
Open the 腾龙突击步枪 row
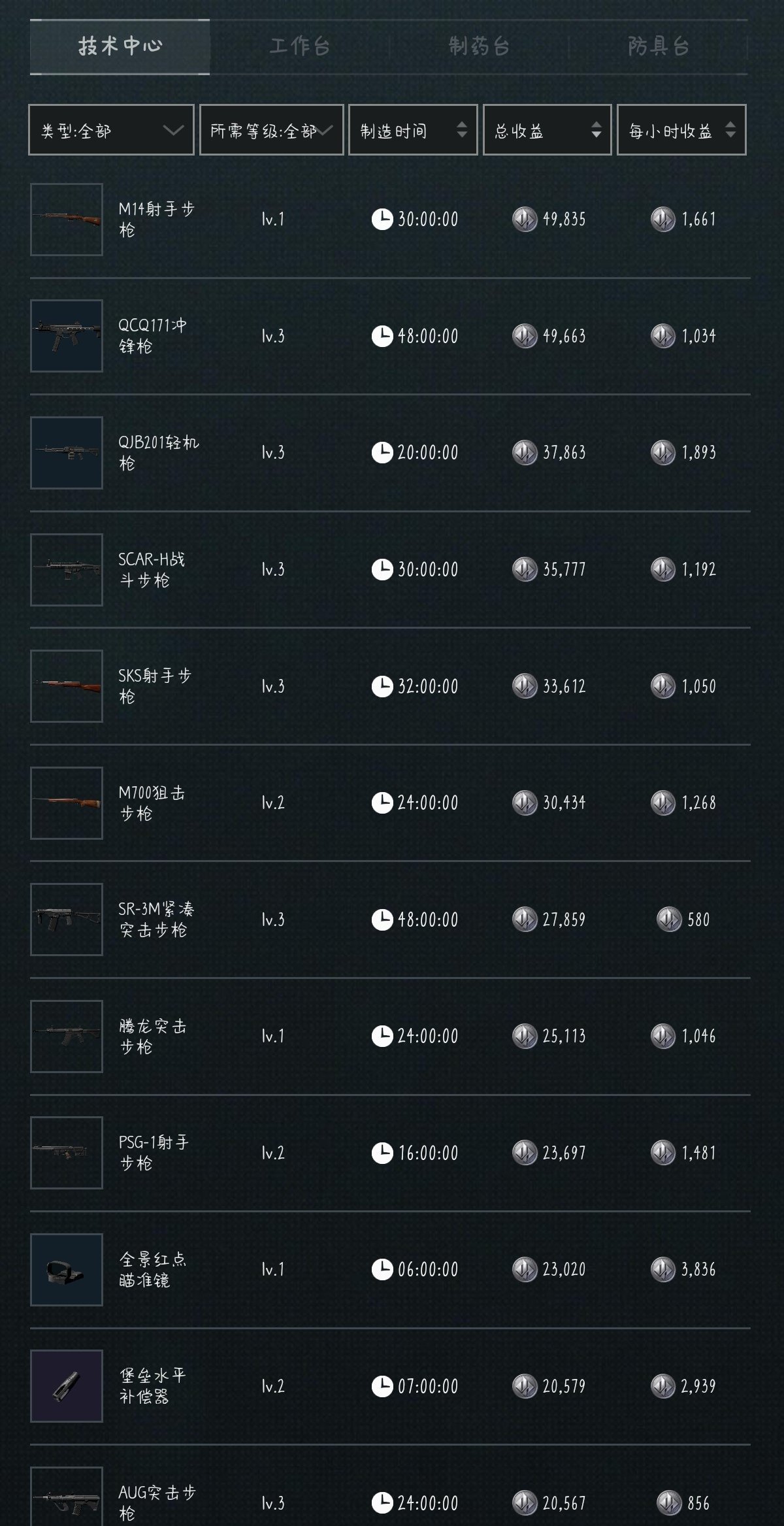coord(390,1037)
